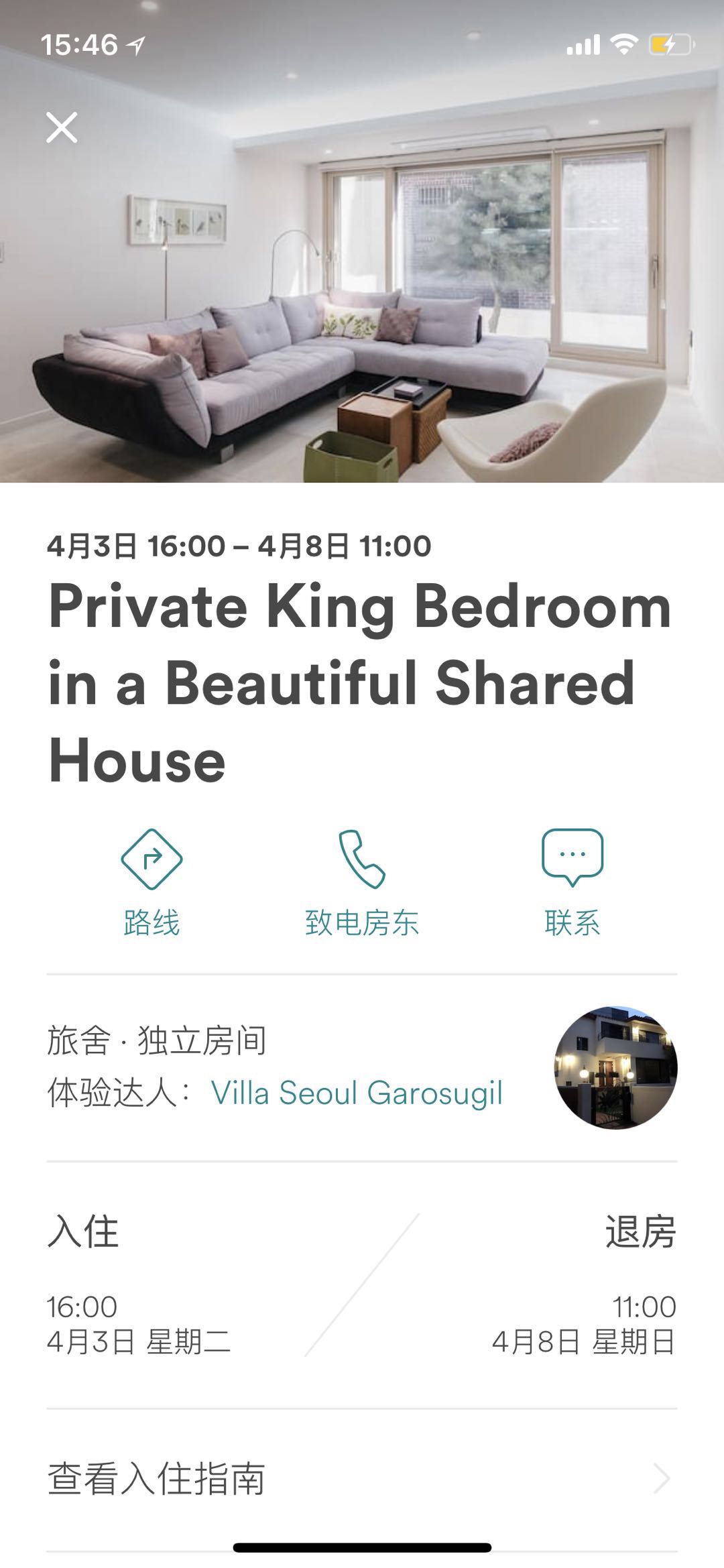Open directions with 路线 button
This screenshot has width=724, height=1568.
pyautogui.click(x=152, y=882)
